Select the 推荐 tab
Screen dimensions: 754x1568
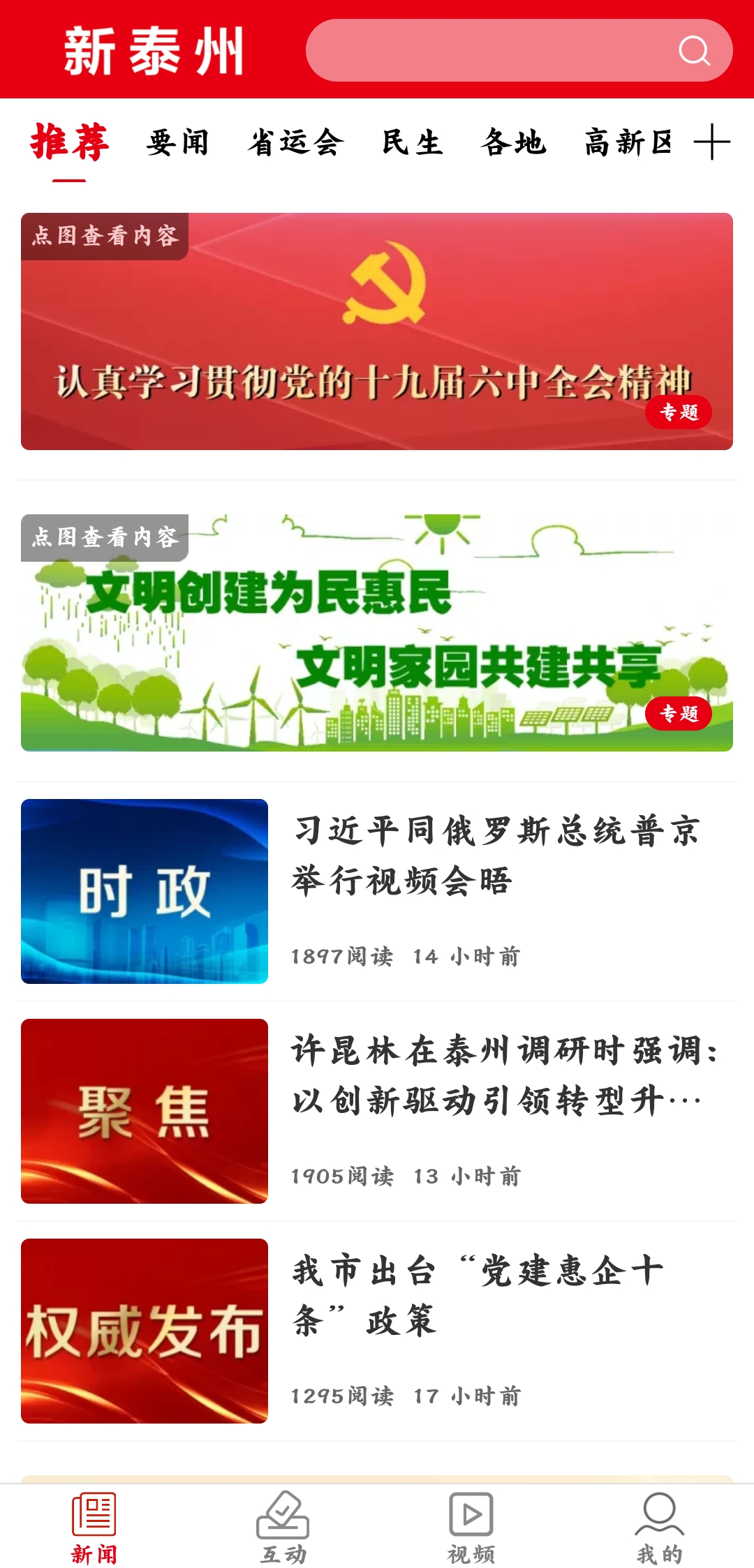point(69,142)
